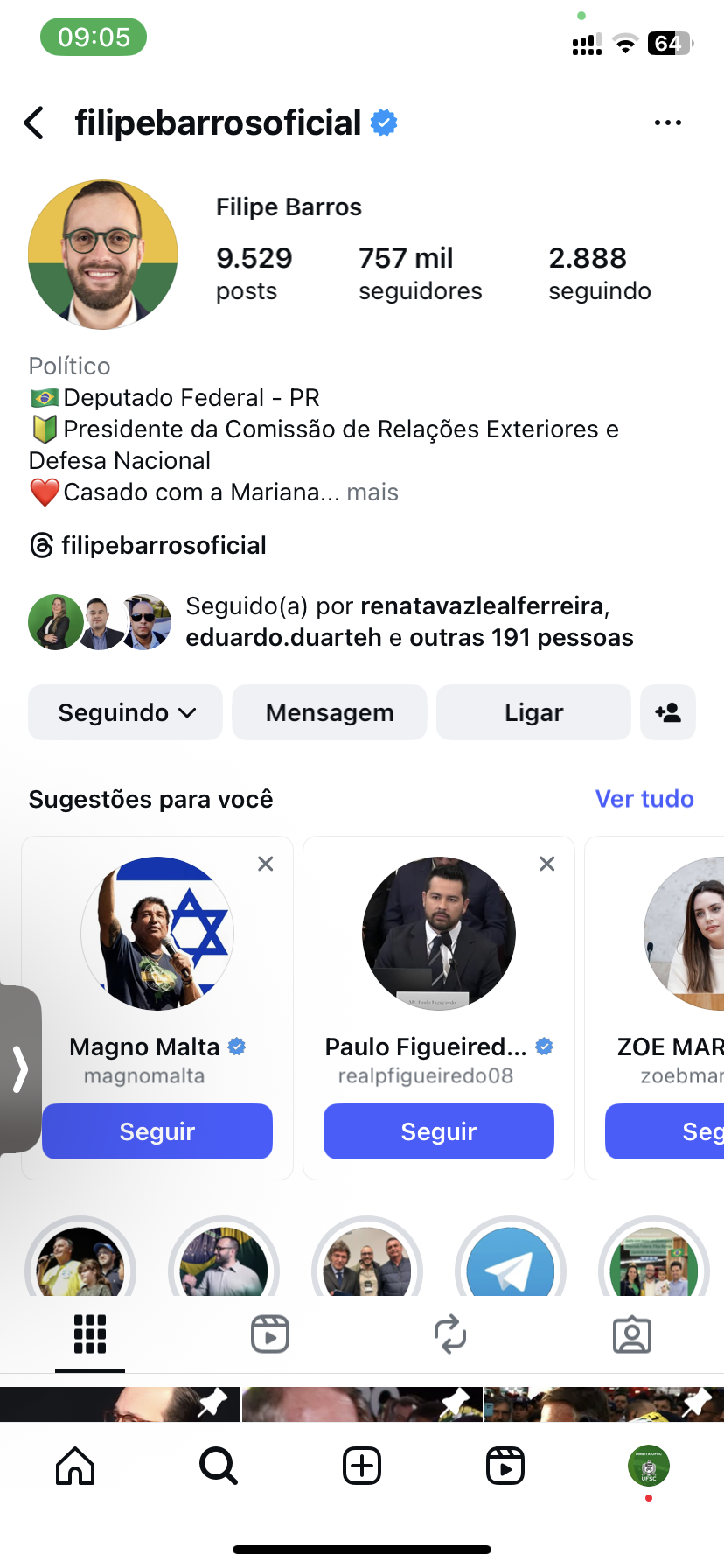
Task: Follow realpfigueiredo08
Action: 439,1131
